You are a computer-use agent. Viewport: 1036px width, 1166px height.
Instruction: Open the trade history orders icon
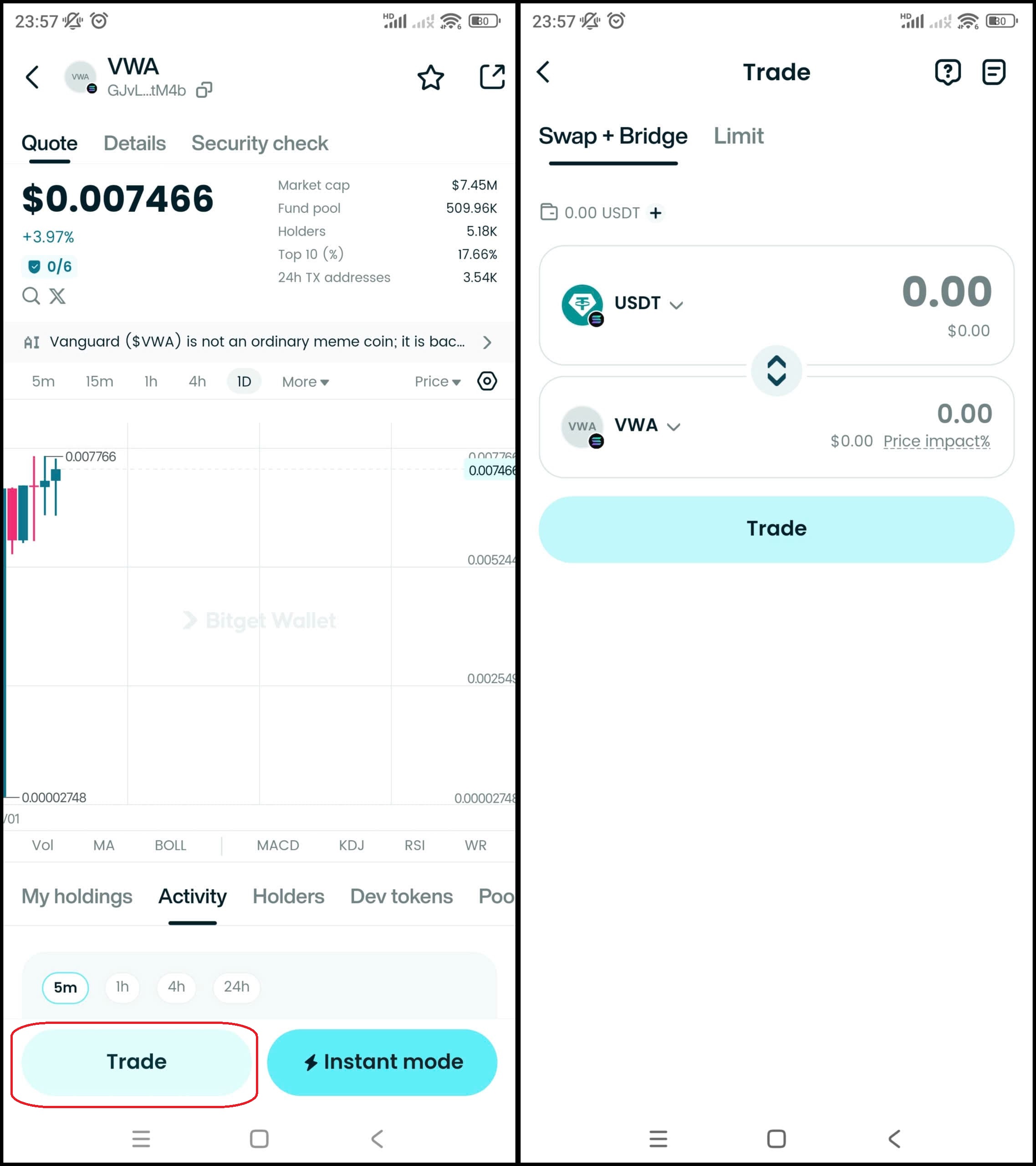click(993, 72)
